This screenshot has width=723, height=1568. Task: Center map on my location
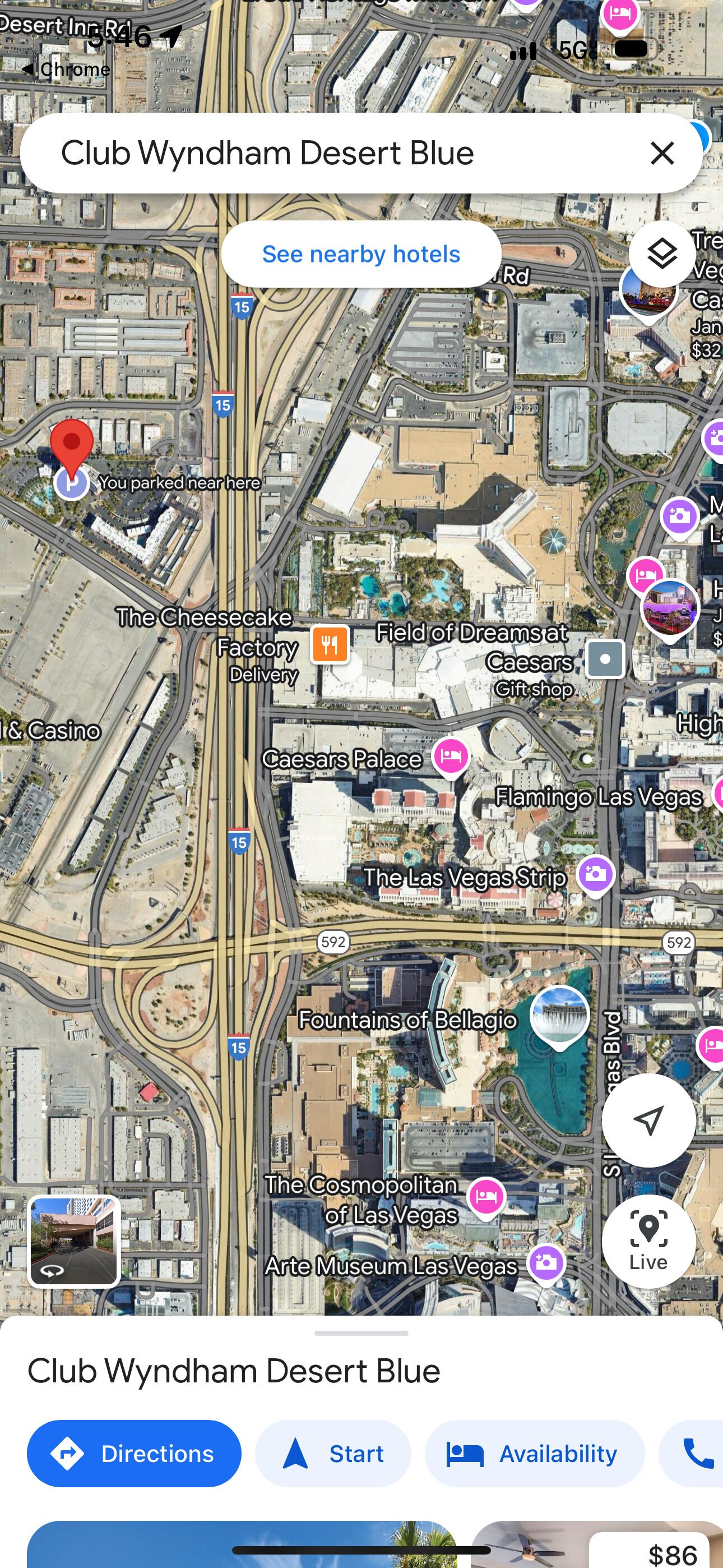click(648, 1120)
